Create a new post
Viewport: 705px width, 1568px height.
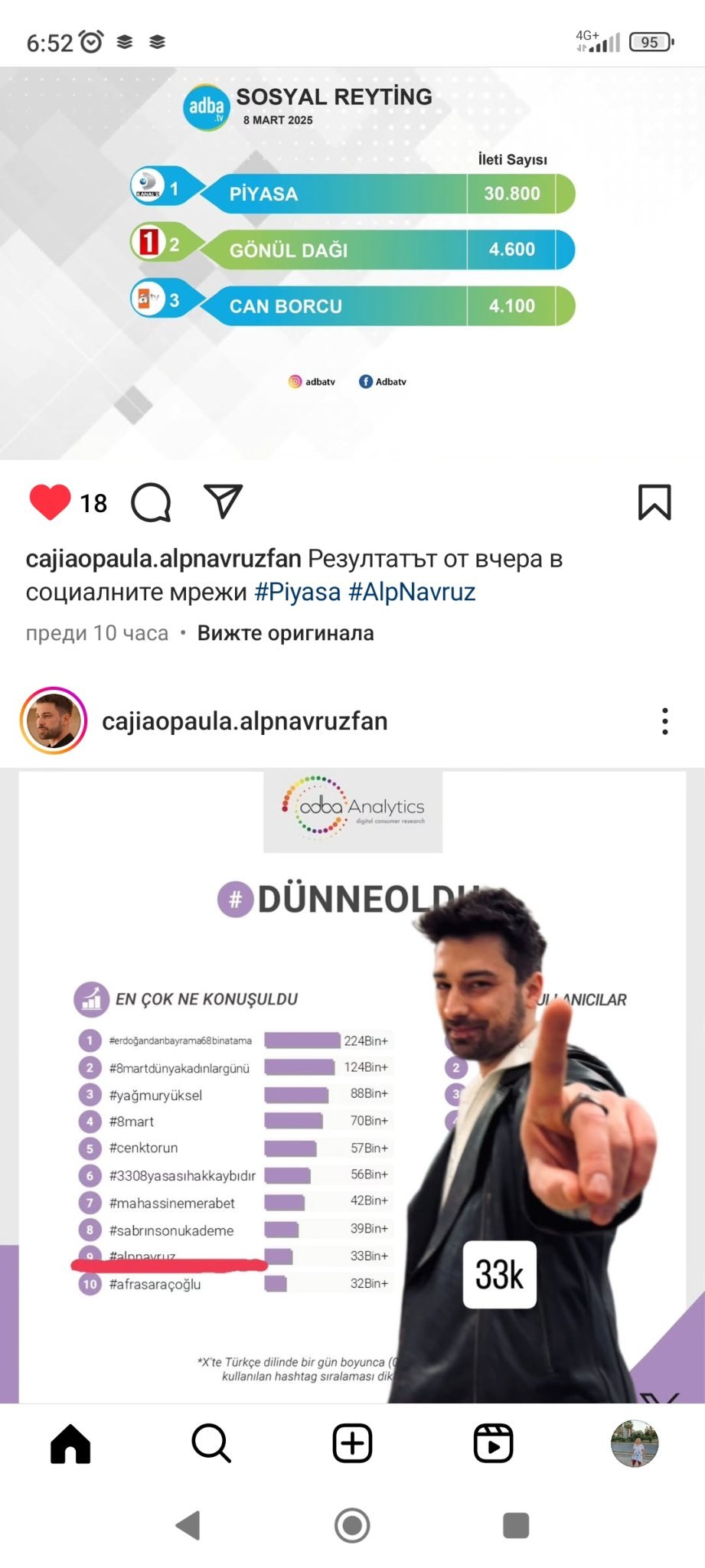(352, 1444)
